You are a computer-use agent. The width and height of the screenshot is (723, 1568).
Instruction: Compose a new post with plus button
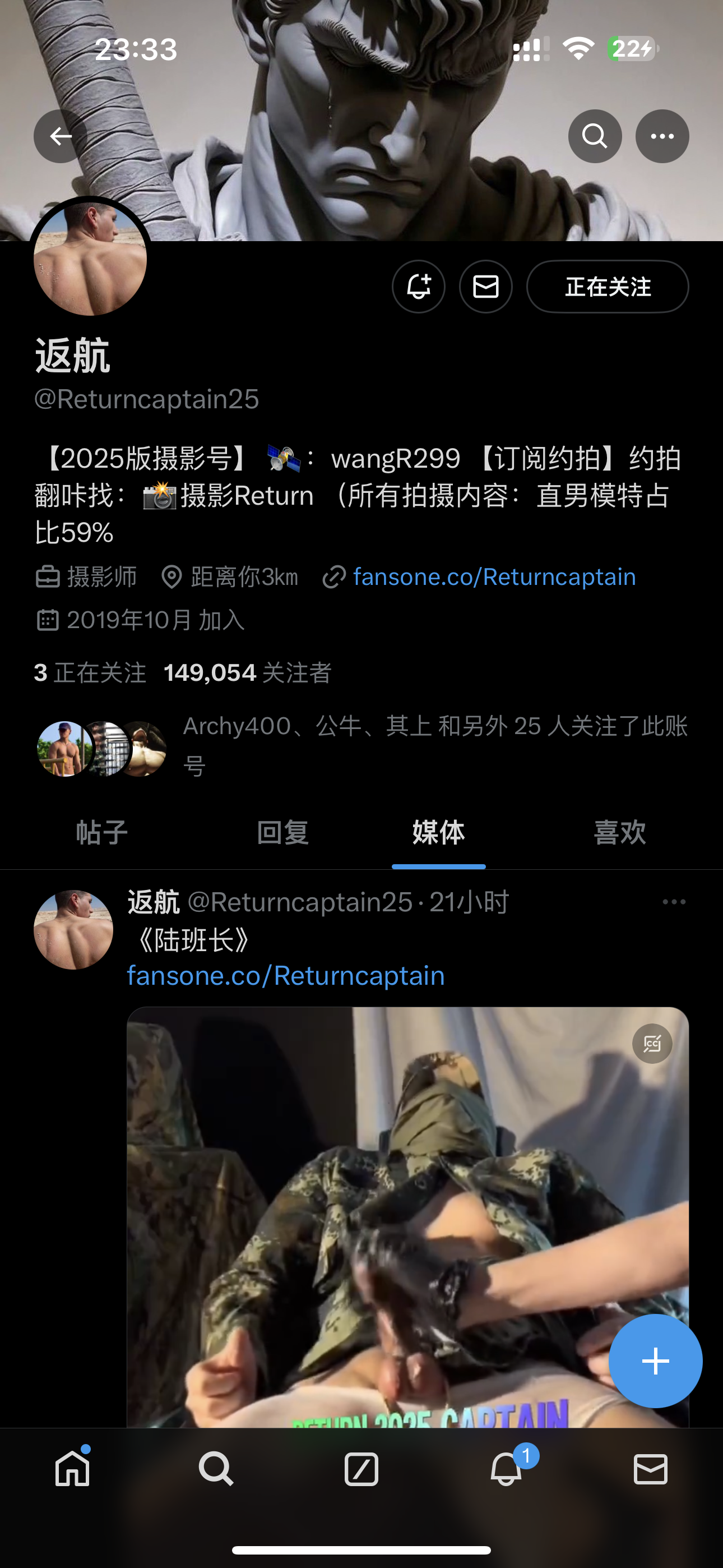(x=655, y=1361)
